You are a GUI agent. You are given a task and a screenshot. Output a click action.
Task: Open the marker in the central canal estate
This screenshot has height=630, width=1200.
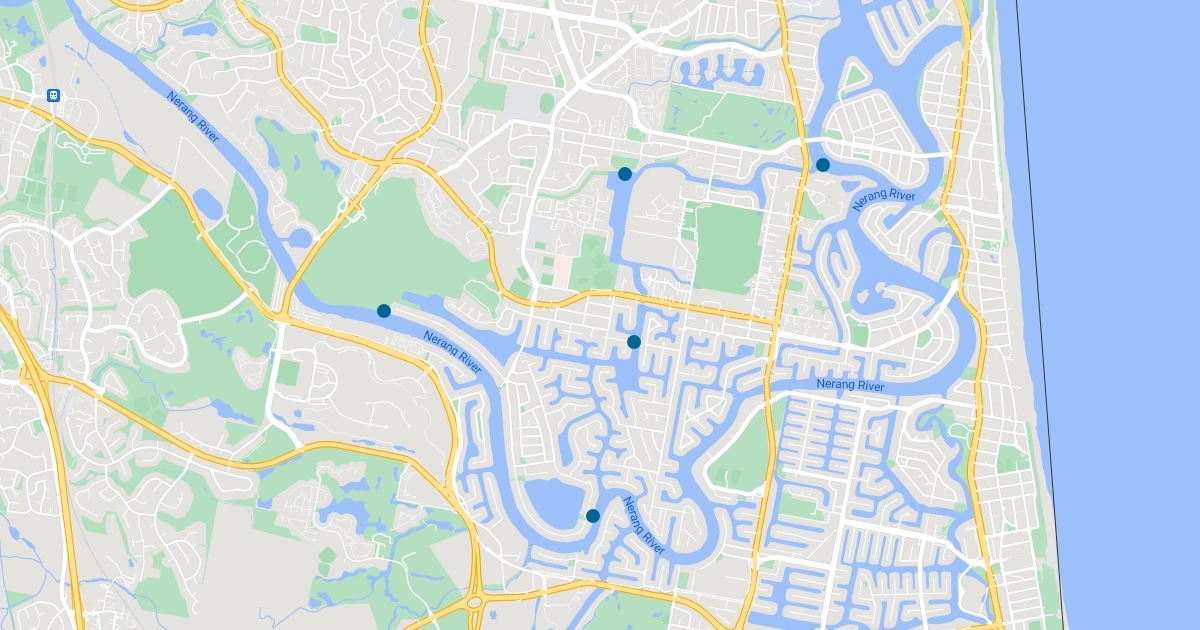pos(634,342)
